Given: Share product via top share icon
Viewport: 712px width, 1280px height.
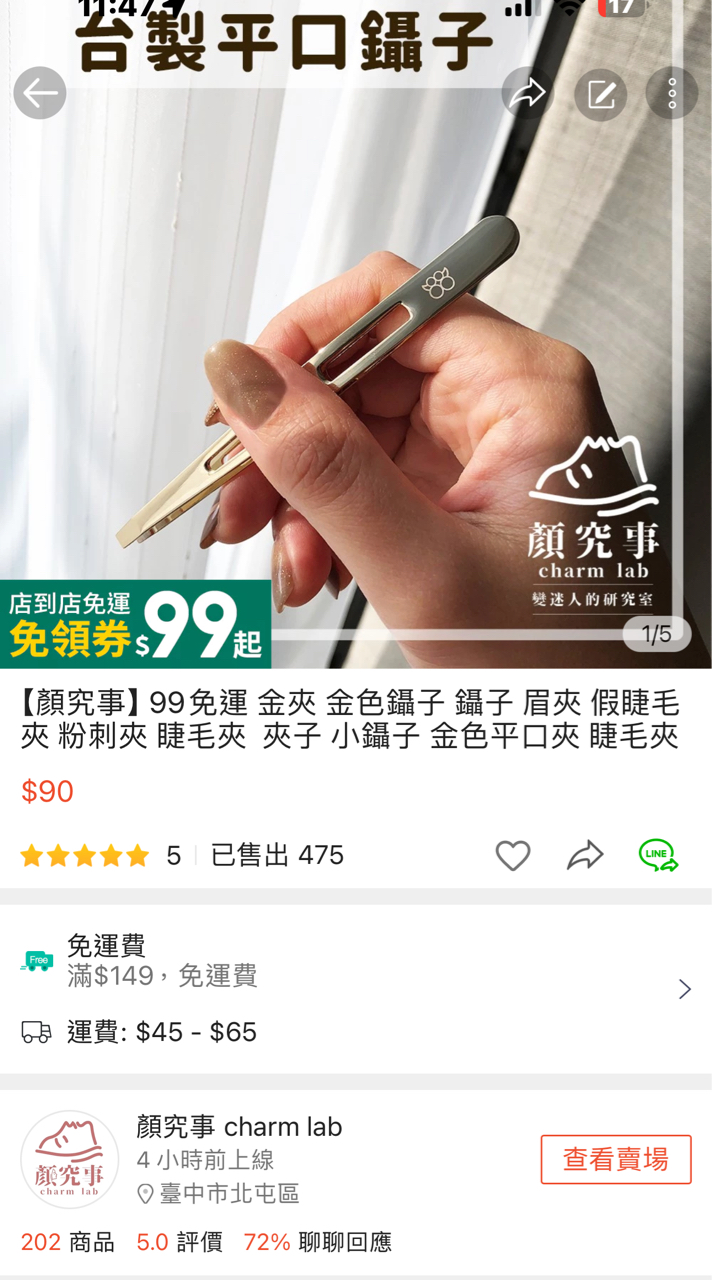Looking at the screenshot, I should tap(527, 94).
